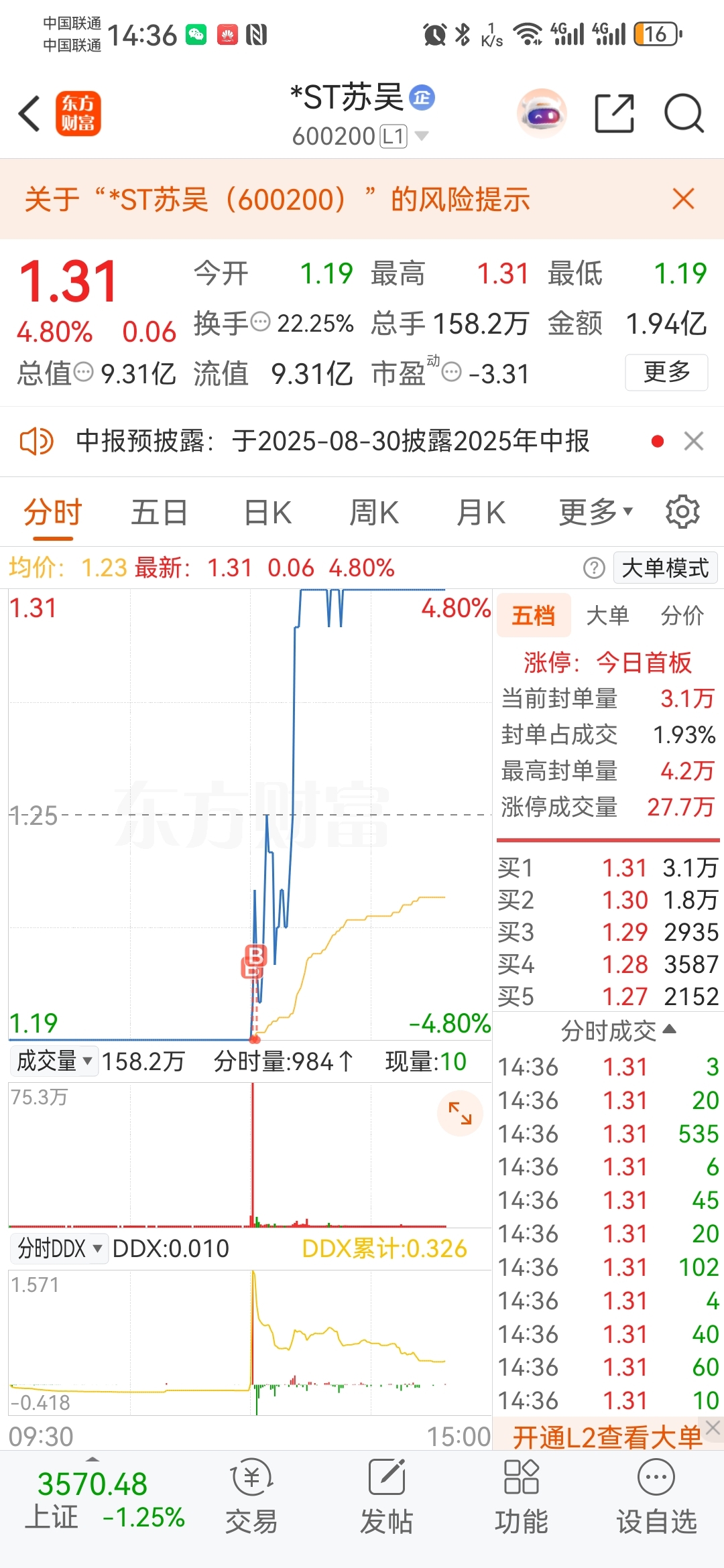The height and width of the screenshot is (1568, 724).
Task: Dismiss the *ST苏吴 risk warning banner
Action: coord(682,199)
